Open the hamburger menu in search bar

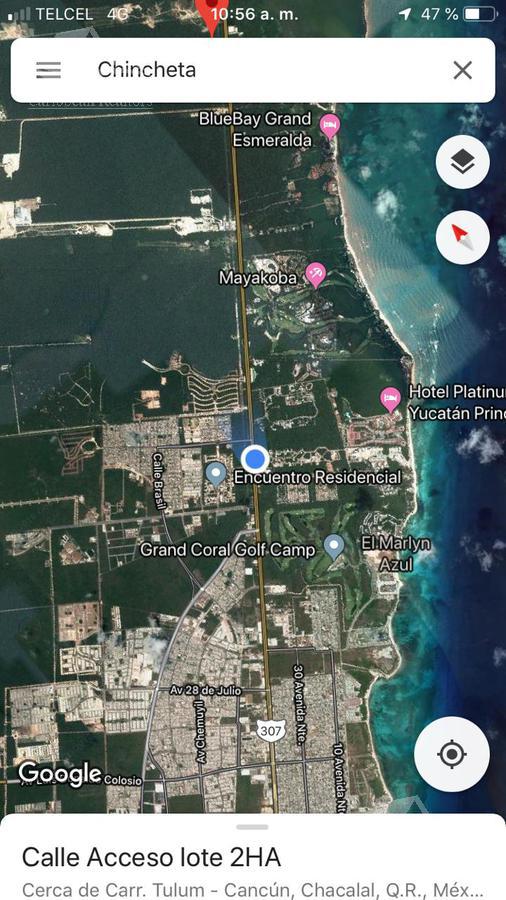point(48,70)
